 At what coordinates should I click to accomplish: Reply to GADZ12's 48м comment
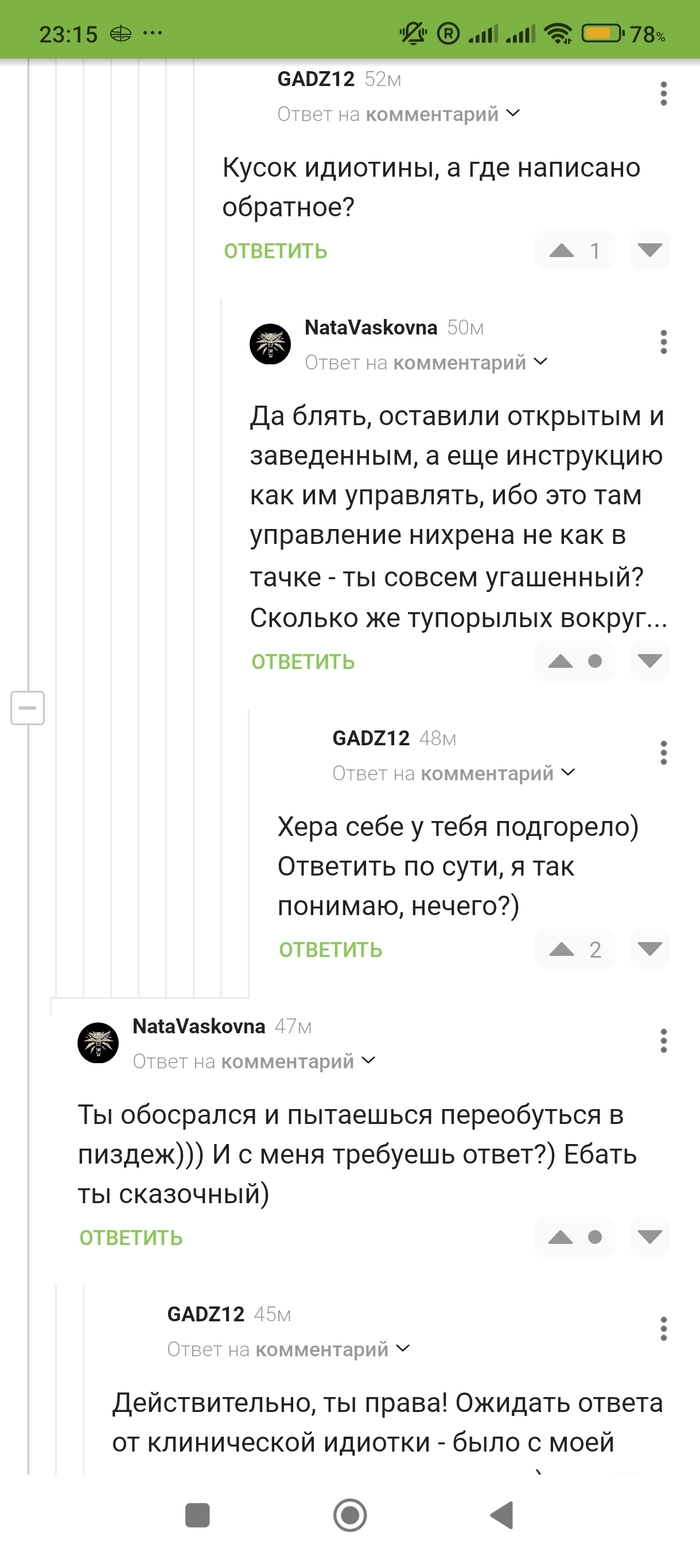pos(330,949)
